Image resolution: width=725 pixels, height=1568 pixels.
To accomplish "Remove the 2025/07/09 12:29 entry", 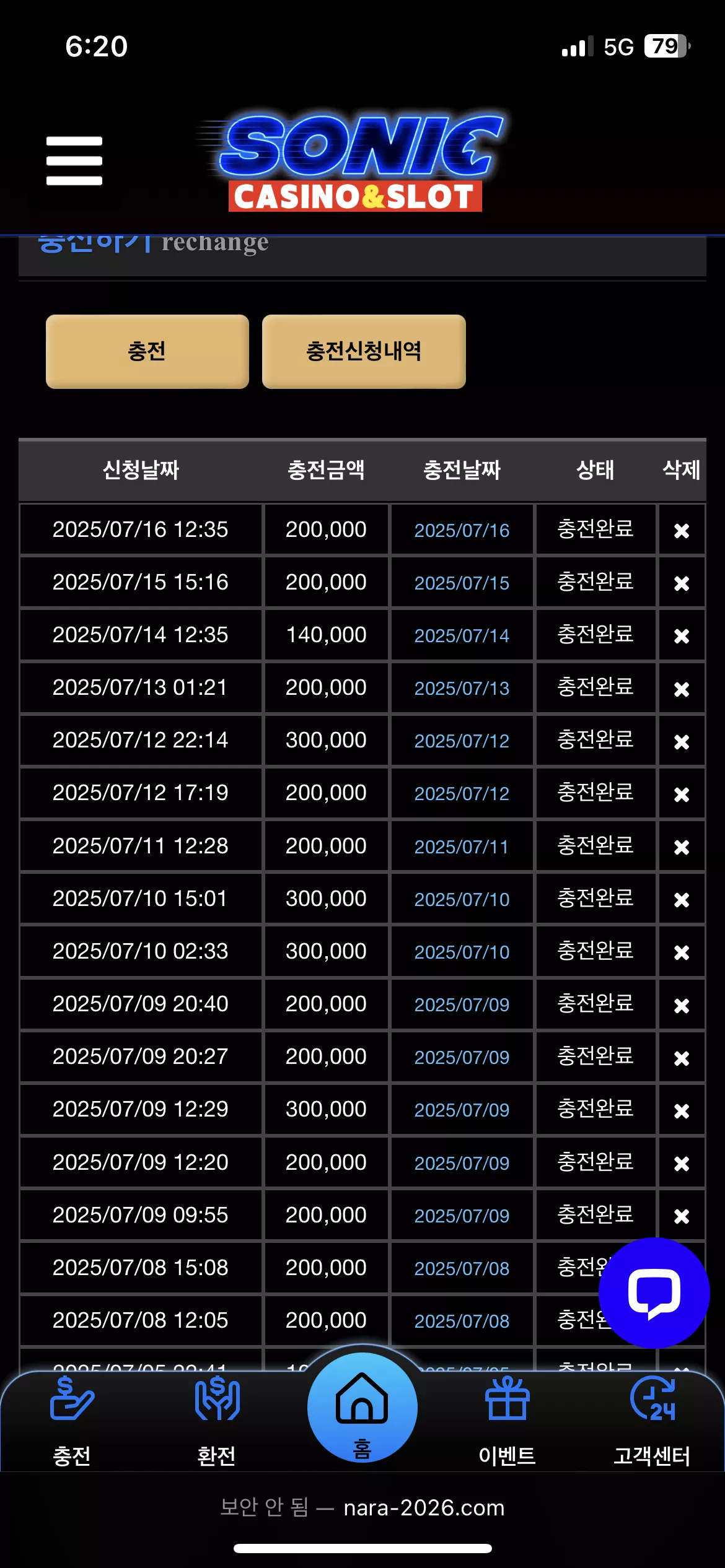I will [x=682, y=1110].
